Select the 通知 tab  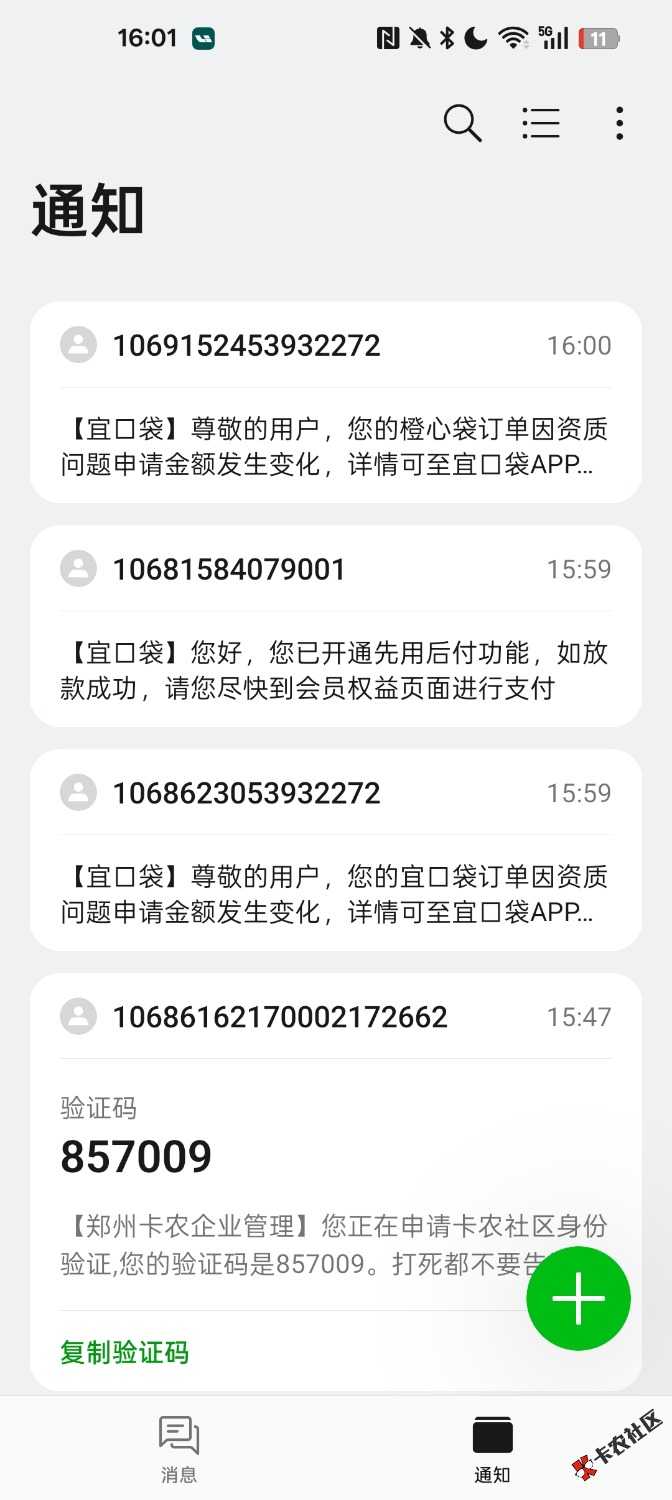(x=492, y=1448)
